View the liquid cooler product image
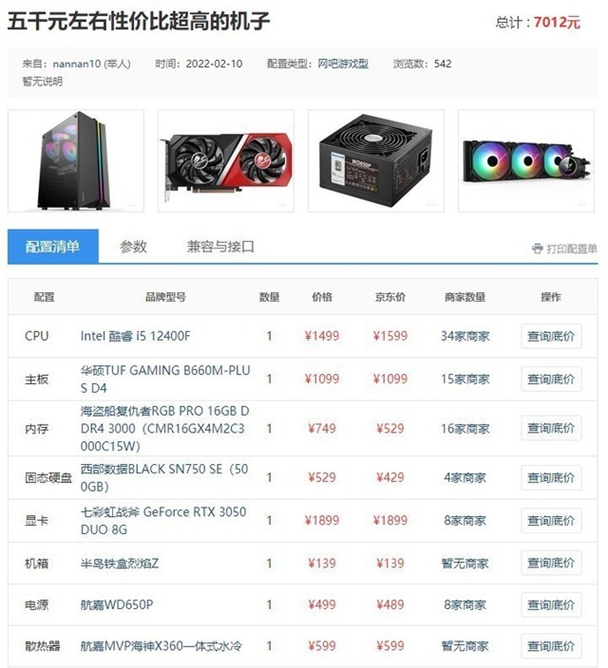Screen dimensions: 608x668 (526, 160)
